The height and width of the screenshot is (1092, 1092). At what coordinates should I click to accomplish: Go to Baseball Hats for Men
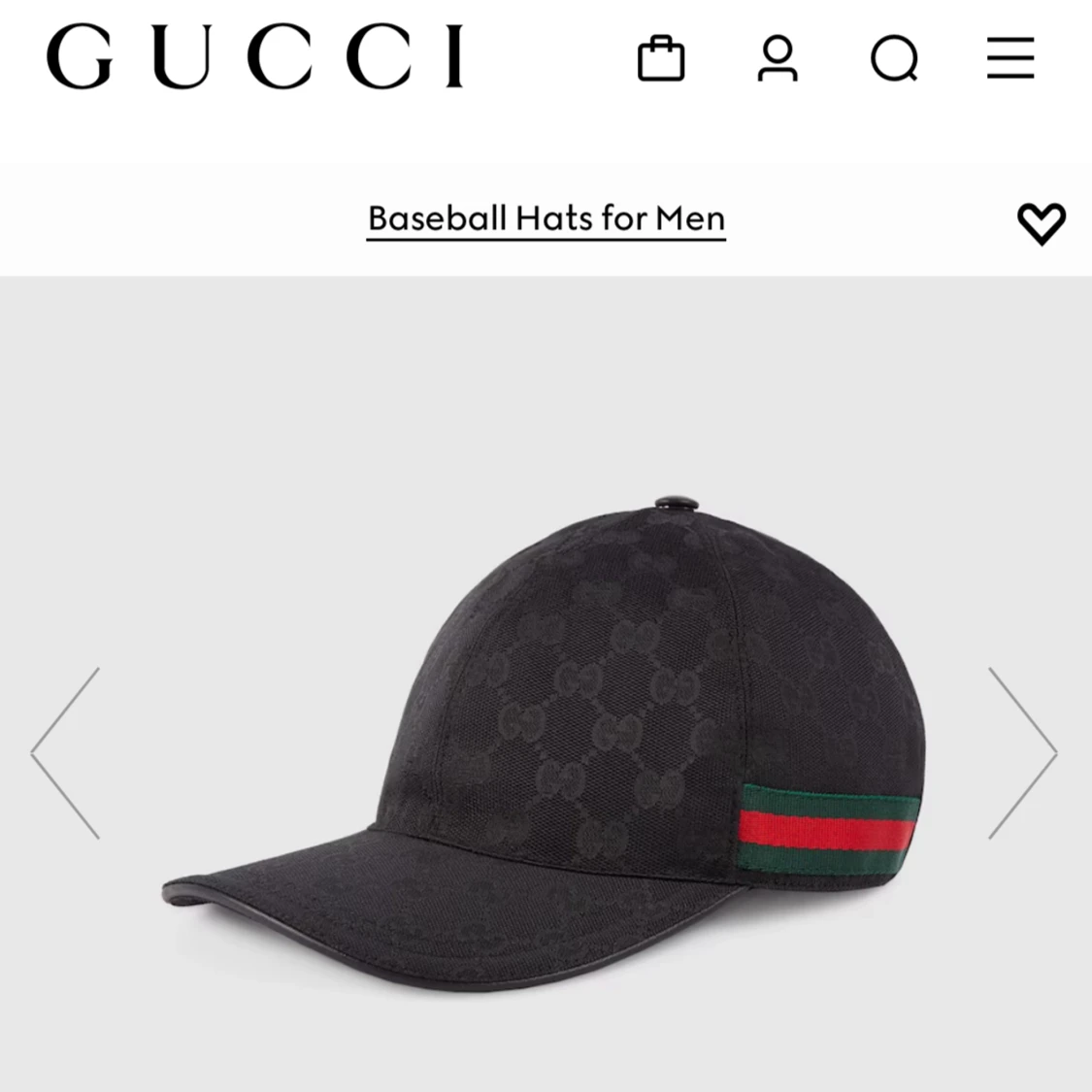[546, 217]
